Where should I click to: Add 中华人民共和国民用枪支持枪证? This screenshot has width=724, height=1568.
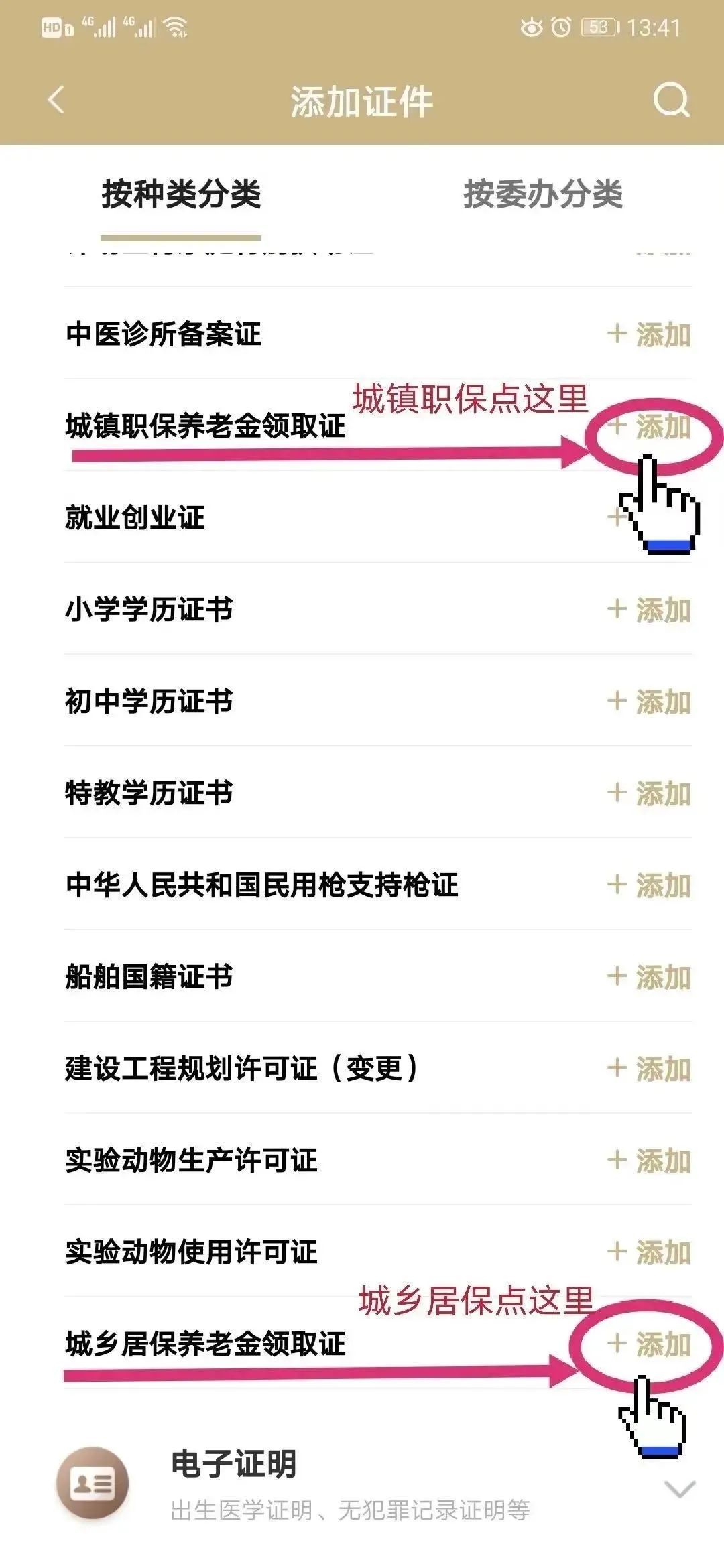649,885
